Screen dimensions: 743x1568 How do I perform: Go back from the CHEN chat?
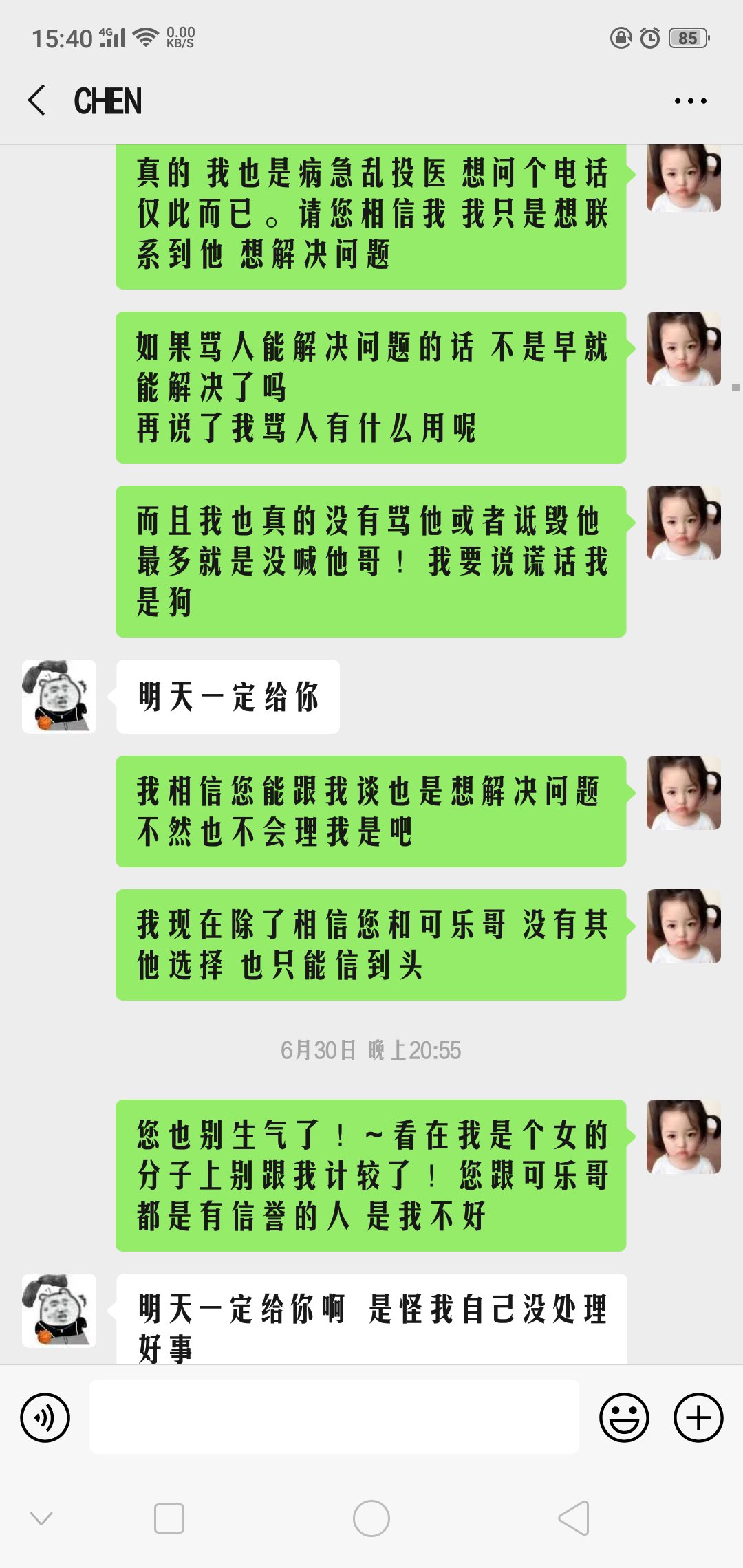(x=37, y=100)
